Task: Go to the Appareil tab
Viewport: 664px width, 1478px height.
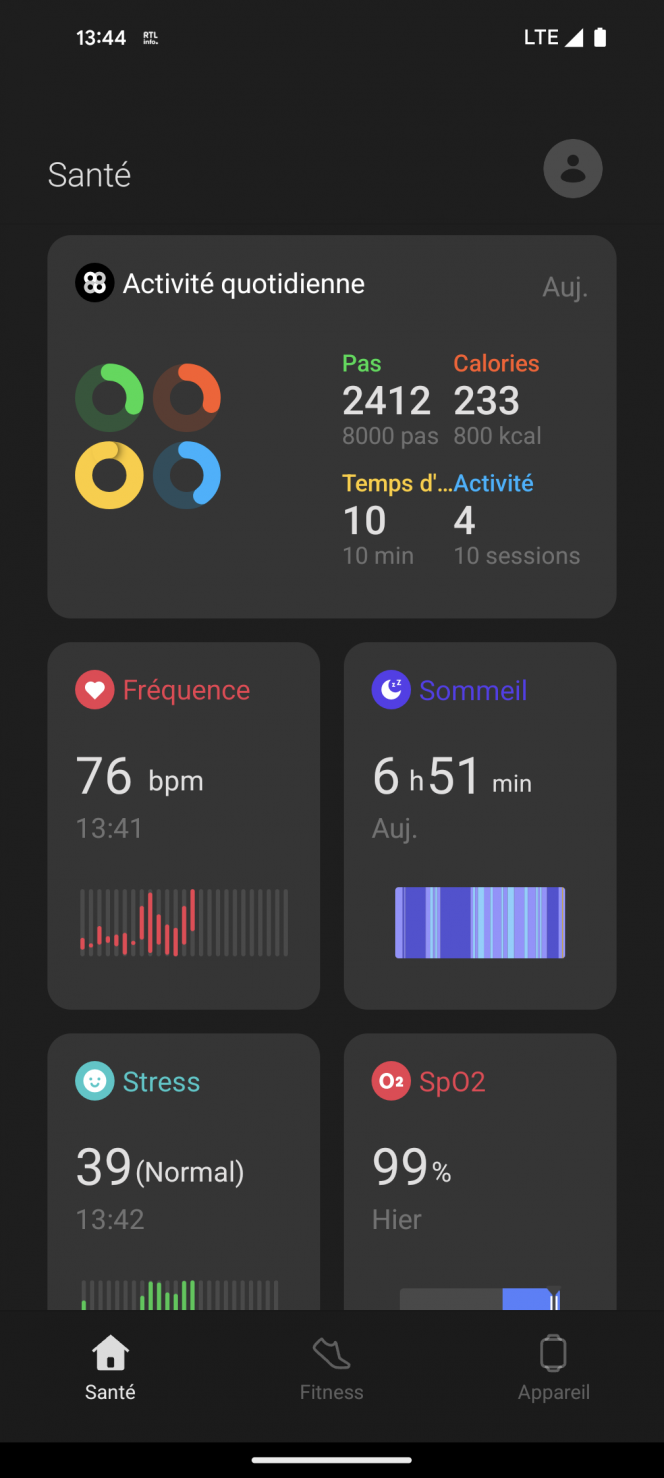Action: pos(553,1368)
